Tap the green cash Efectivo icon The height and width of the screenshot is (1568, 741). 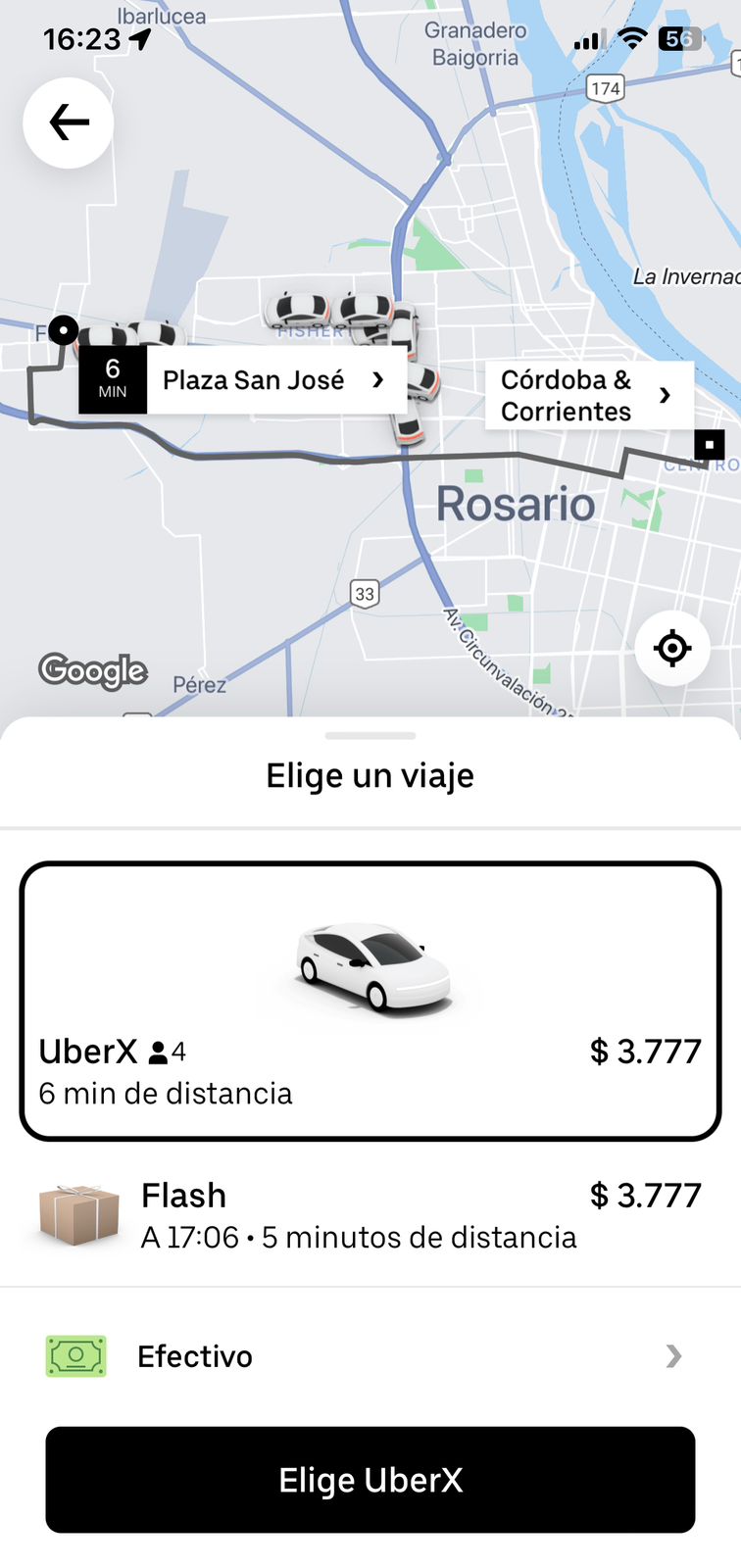[76, 1355]
